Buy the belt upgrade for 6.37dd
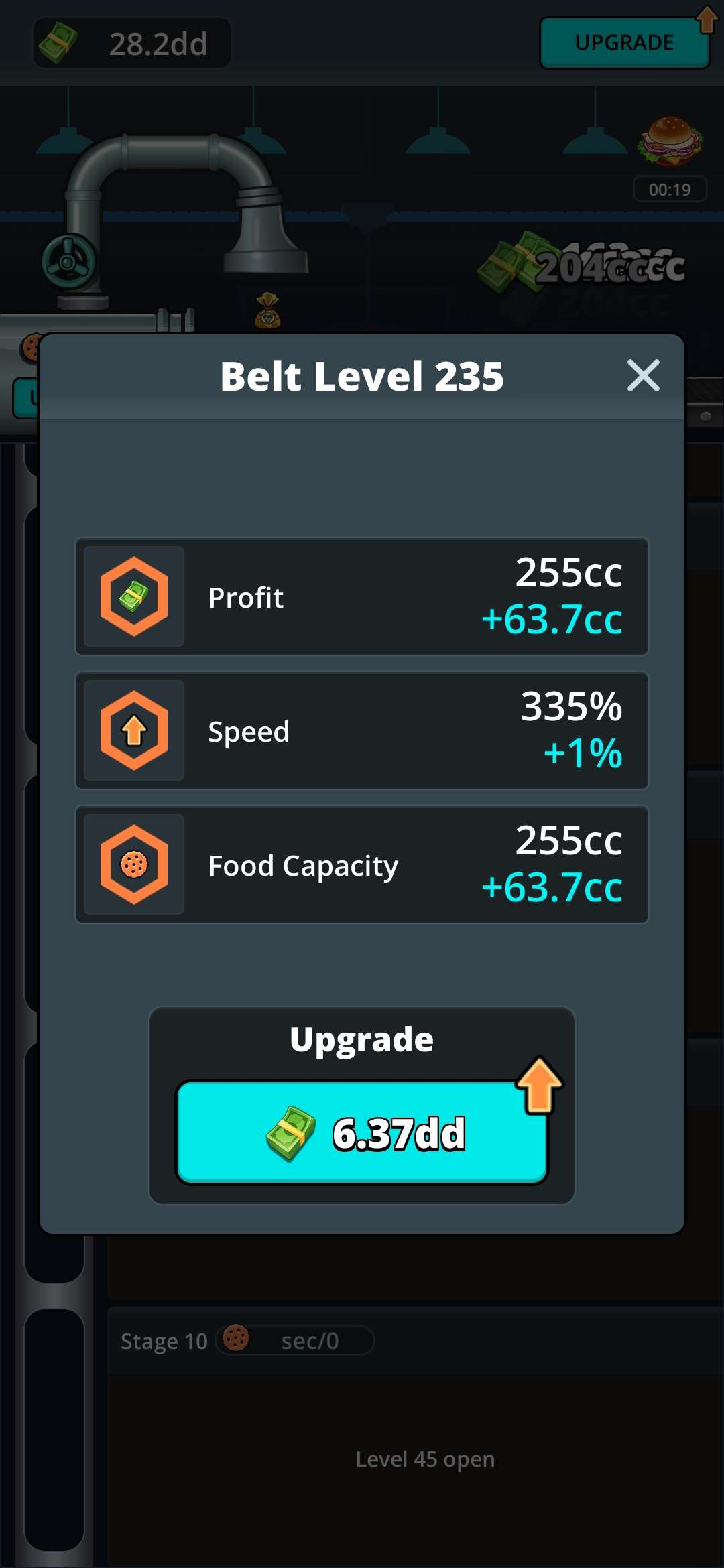The height and width of the screenshot is (1568, 724). pos(362,1132)
